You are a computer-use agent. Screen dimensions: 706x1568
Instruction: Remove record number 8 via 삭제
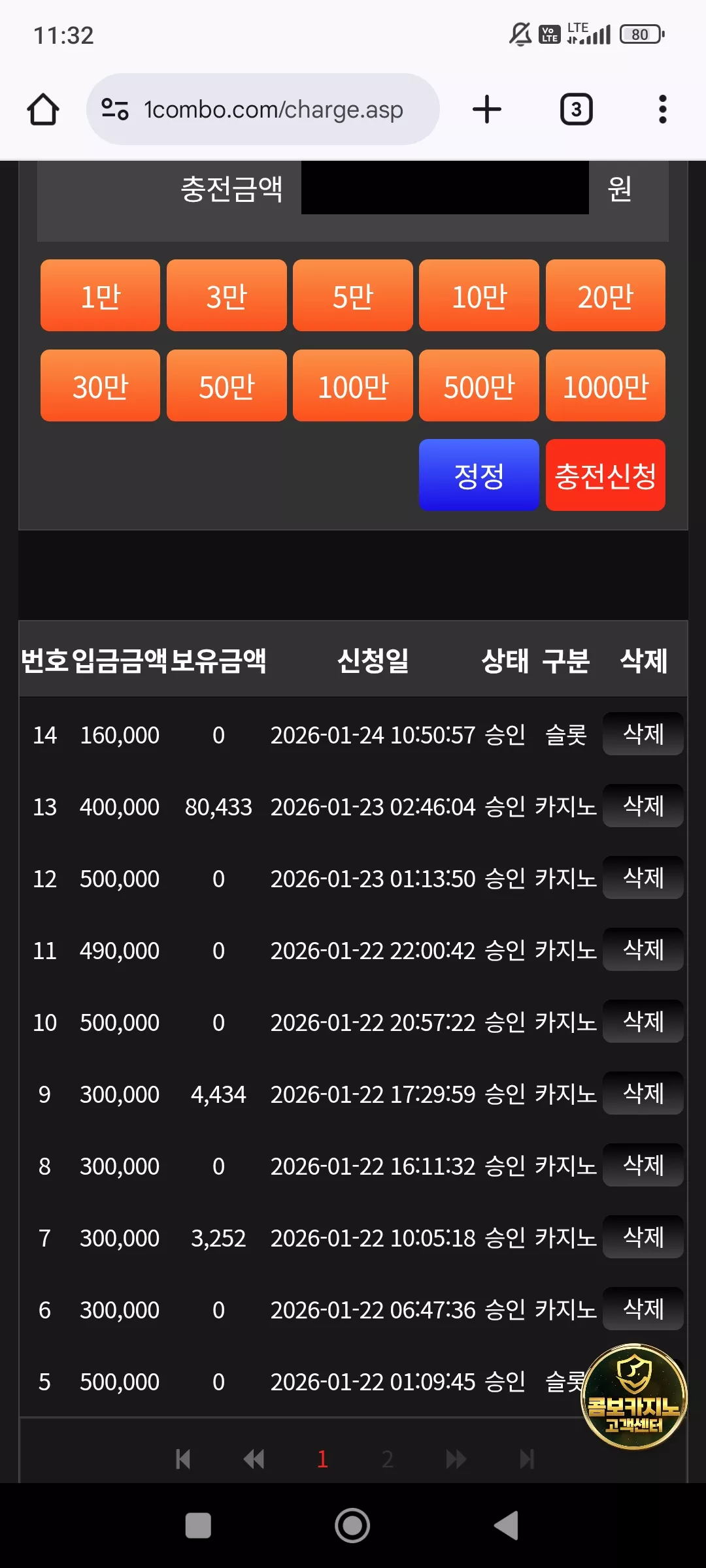[x=643, y=1165]
